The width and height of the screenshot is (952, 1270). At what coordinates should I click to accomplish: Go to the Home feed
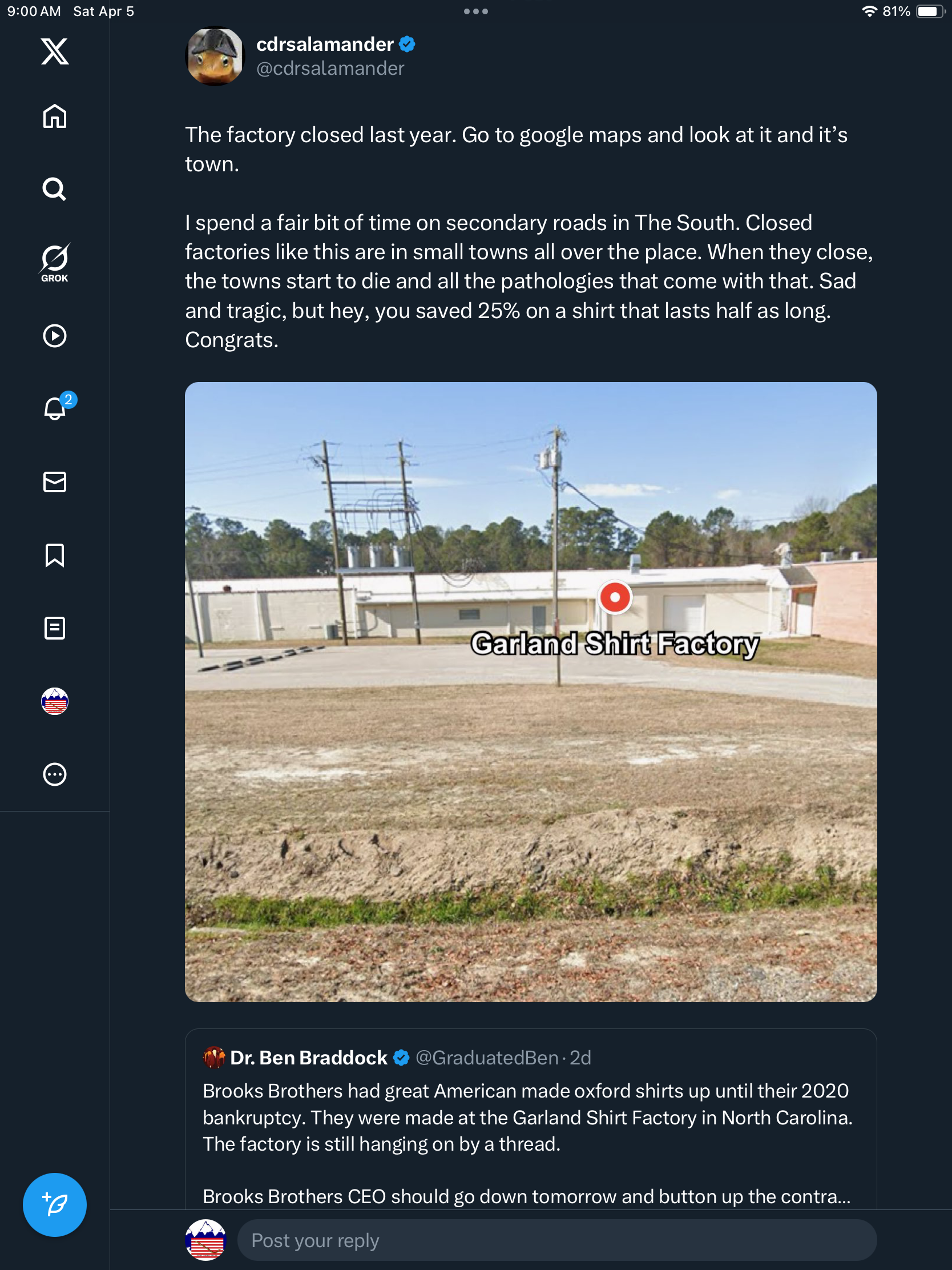pos(55,116)
